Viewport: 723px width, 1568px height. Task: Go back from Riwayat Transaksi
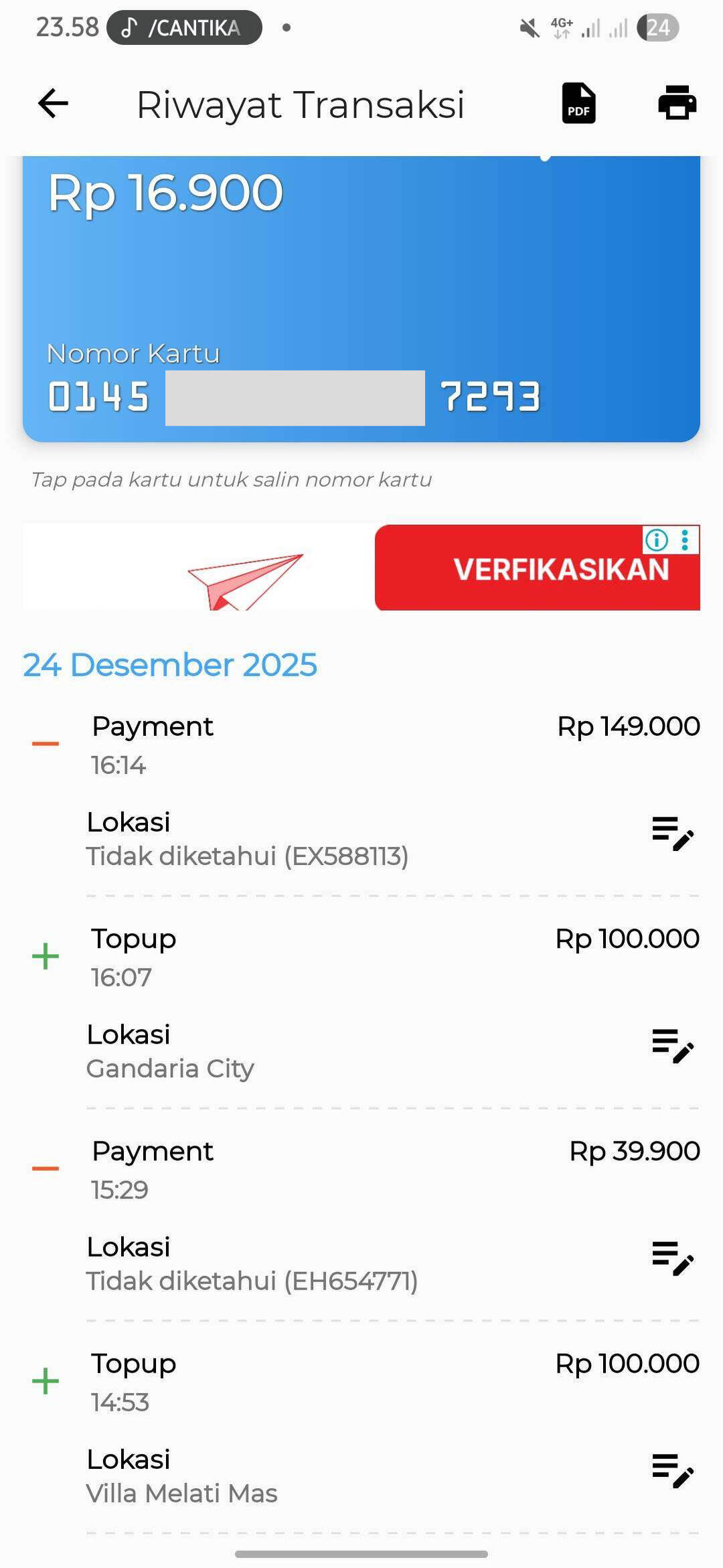point(53,104)
